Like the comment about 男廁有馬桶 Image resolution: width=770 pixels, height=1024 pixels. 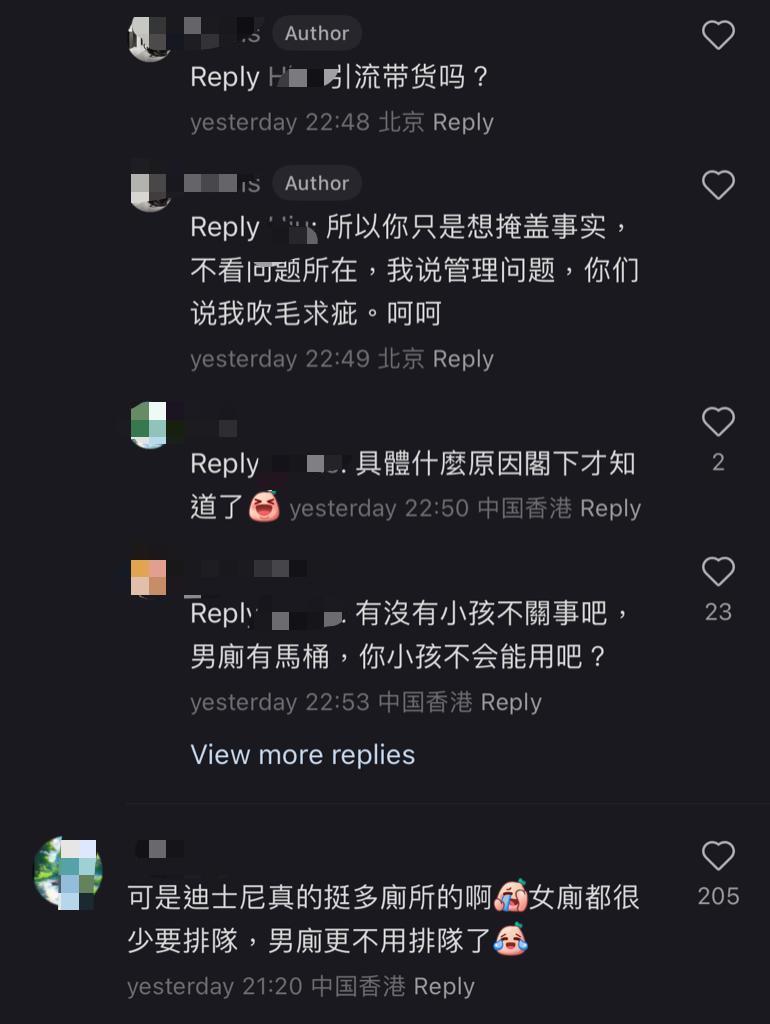pyautogui.click(x=718, y=572)
